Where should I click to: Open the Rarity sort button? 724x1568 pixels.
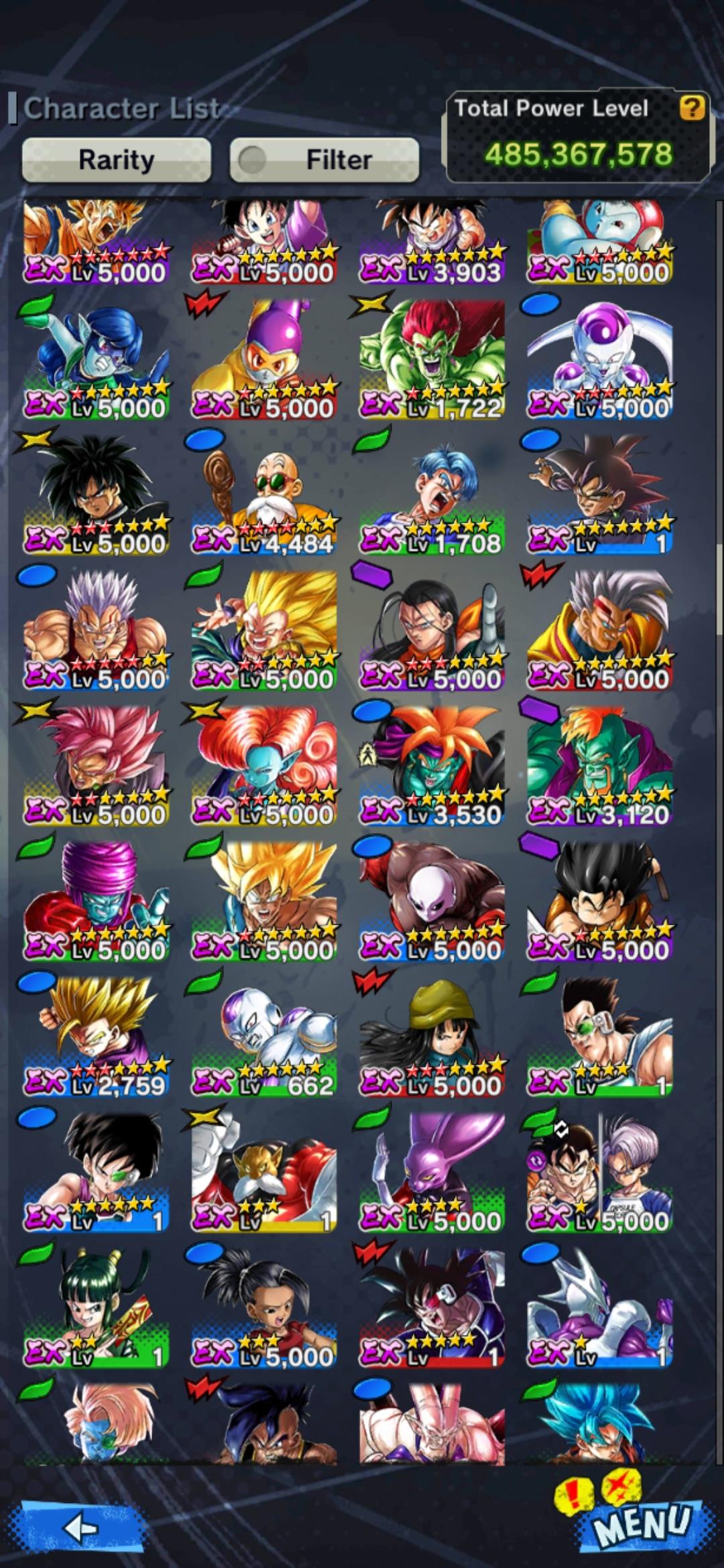tap(117, 159)
